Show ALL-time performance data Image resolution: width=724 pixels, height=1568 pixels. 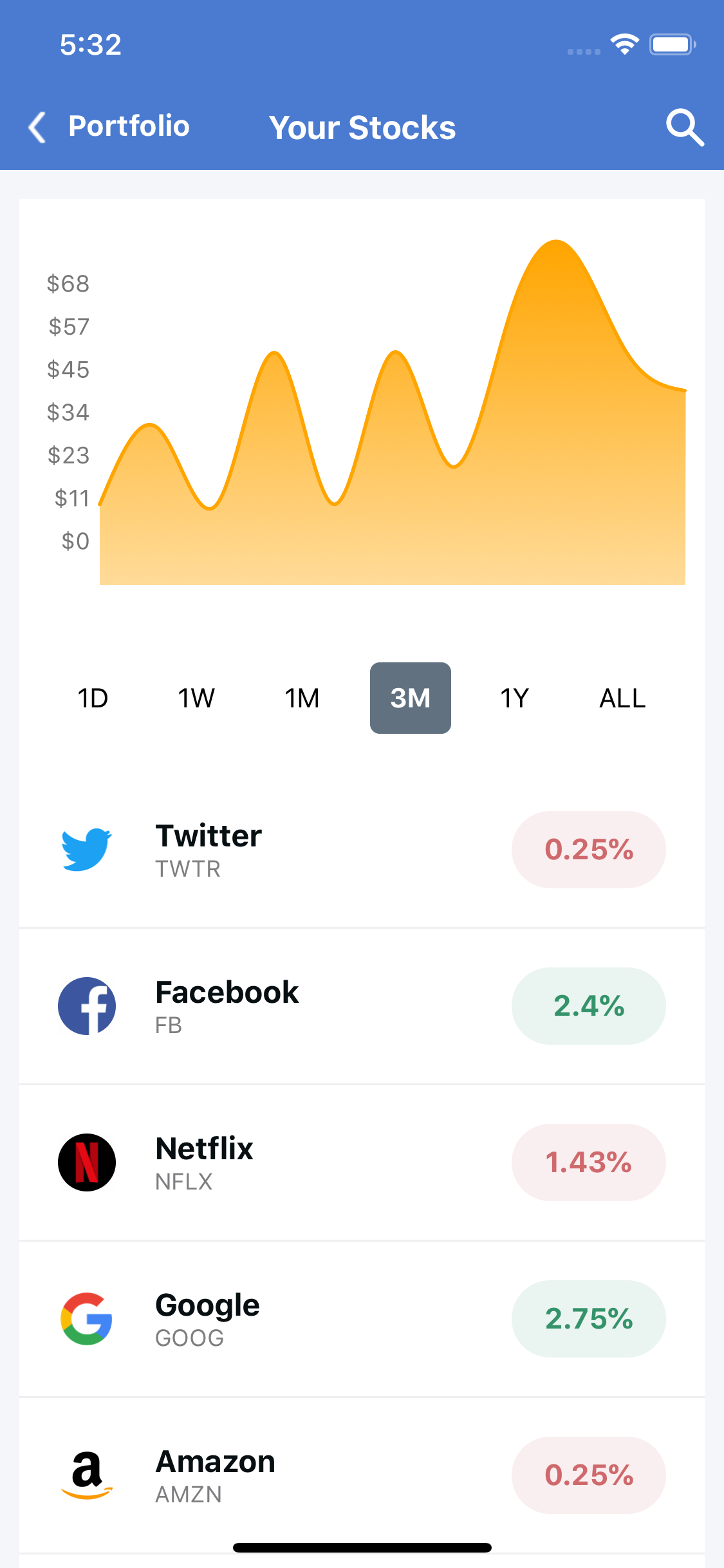pos(622,698)
